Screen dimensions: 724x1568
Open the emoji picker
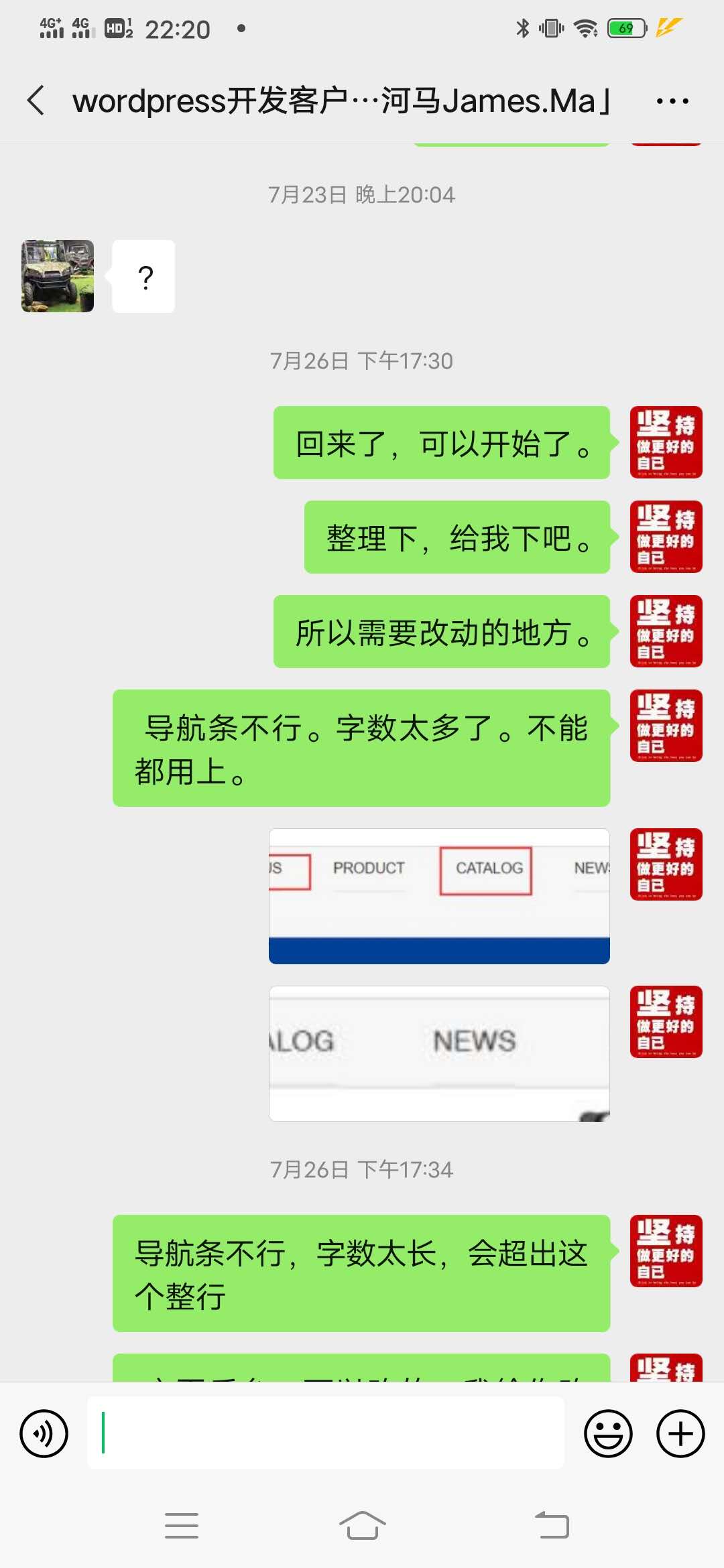tap(608, 1433)
